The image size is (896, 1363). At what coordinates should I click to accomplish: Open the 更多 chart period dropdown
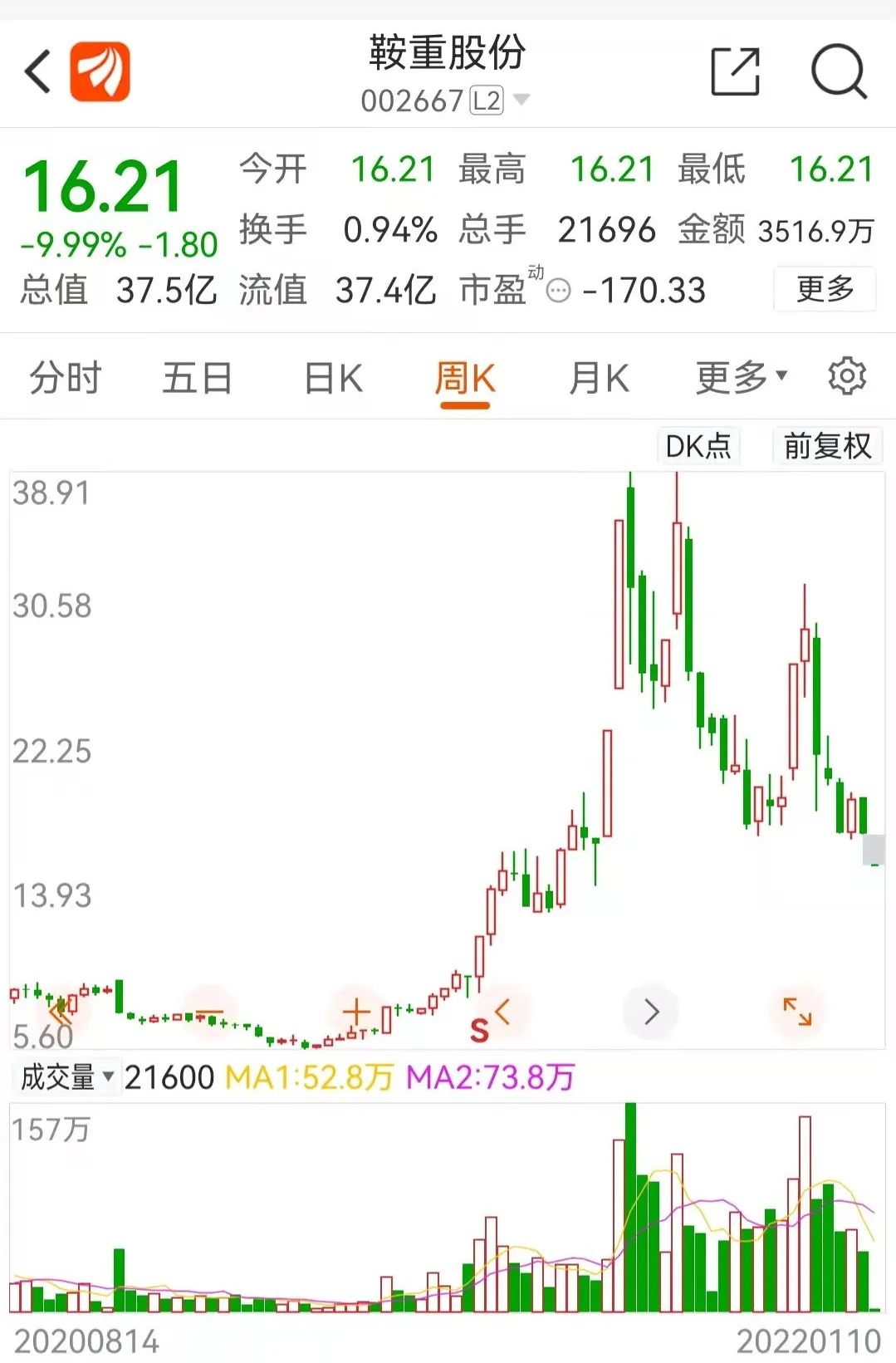pos(740,378)
